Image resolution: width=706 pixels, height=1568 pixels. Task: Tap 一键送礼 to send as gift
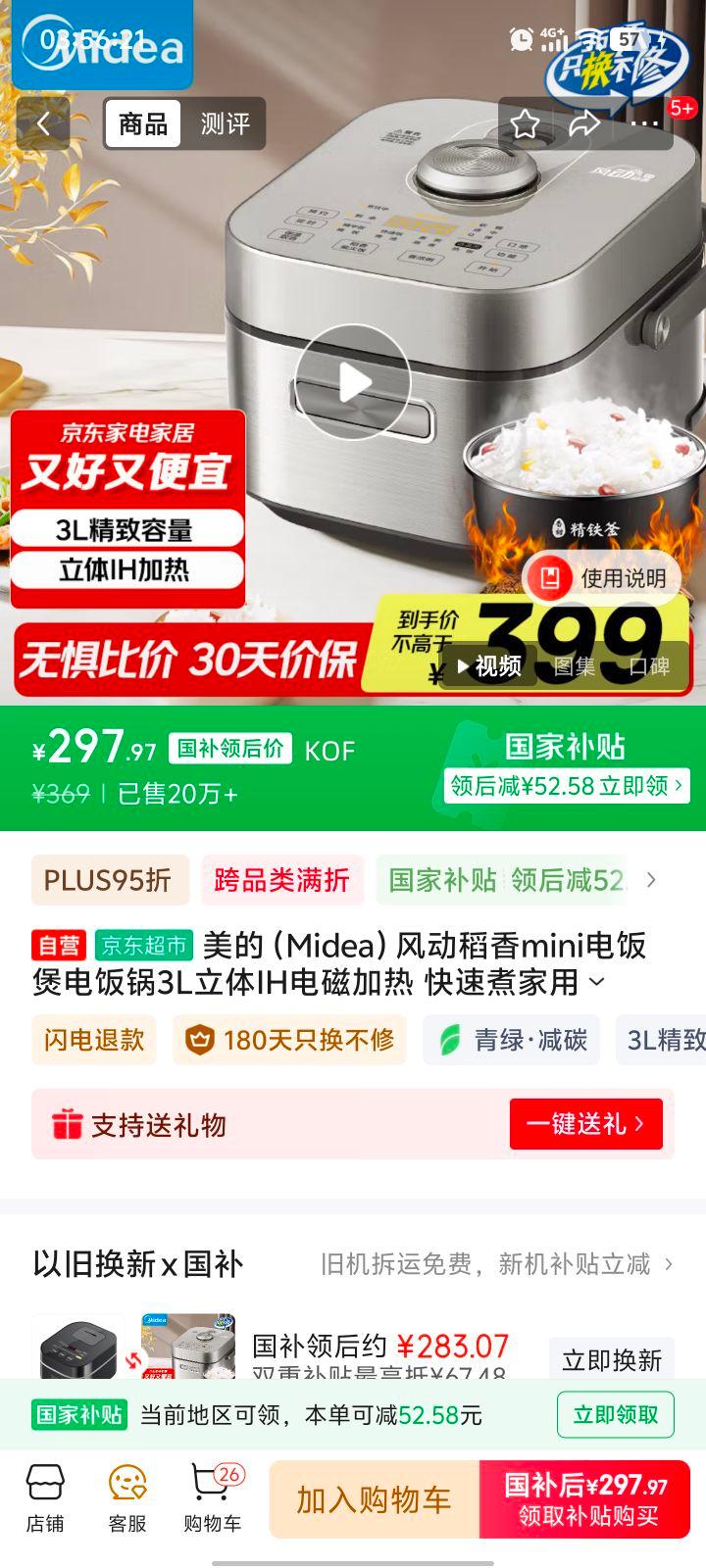click(585, 1124)
